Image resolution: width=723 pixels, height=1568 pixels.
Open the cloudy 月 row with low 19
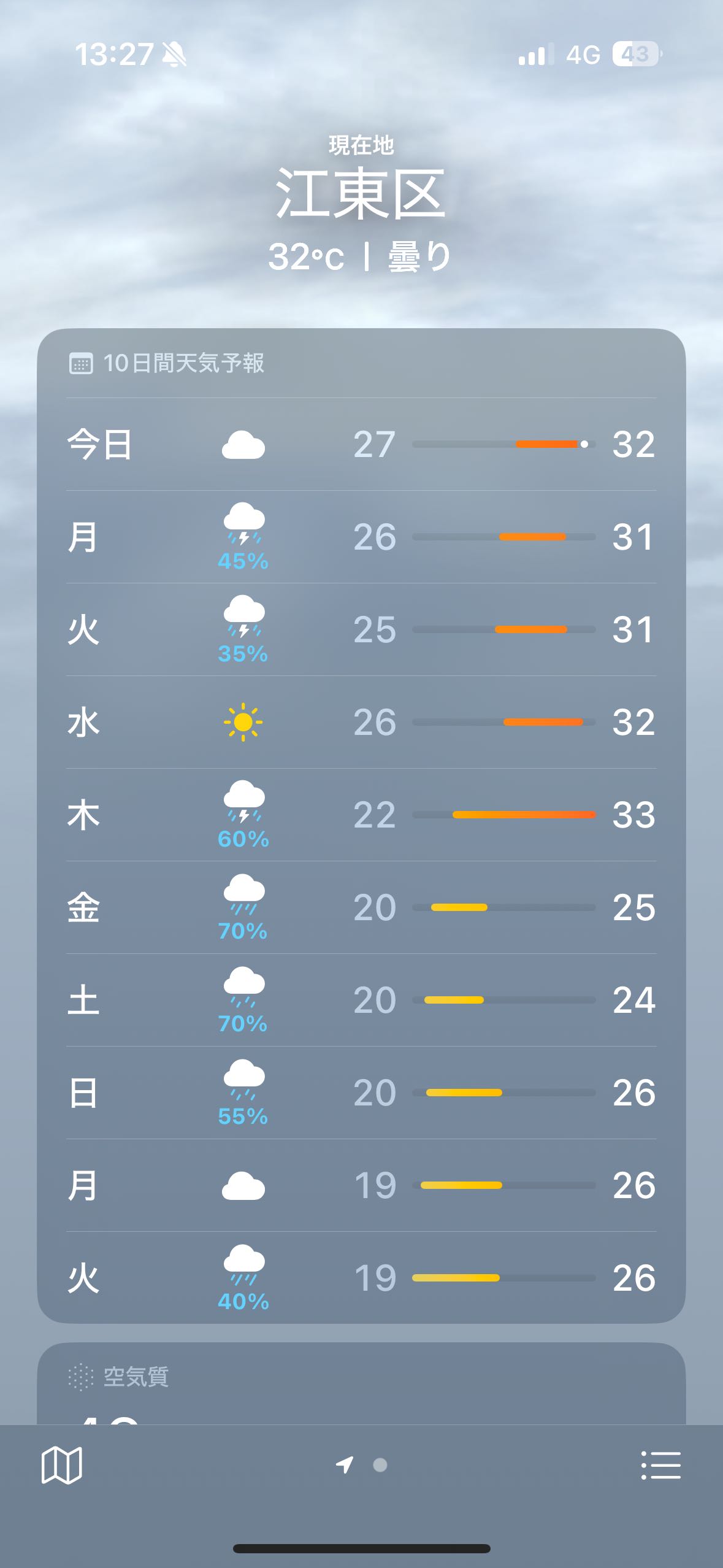point(361,1185)
